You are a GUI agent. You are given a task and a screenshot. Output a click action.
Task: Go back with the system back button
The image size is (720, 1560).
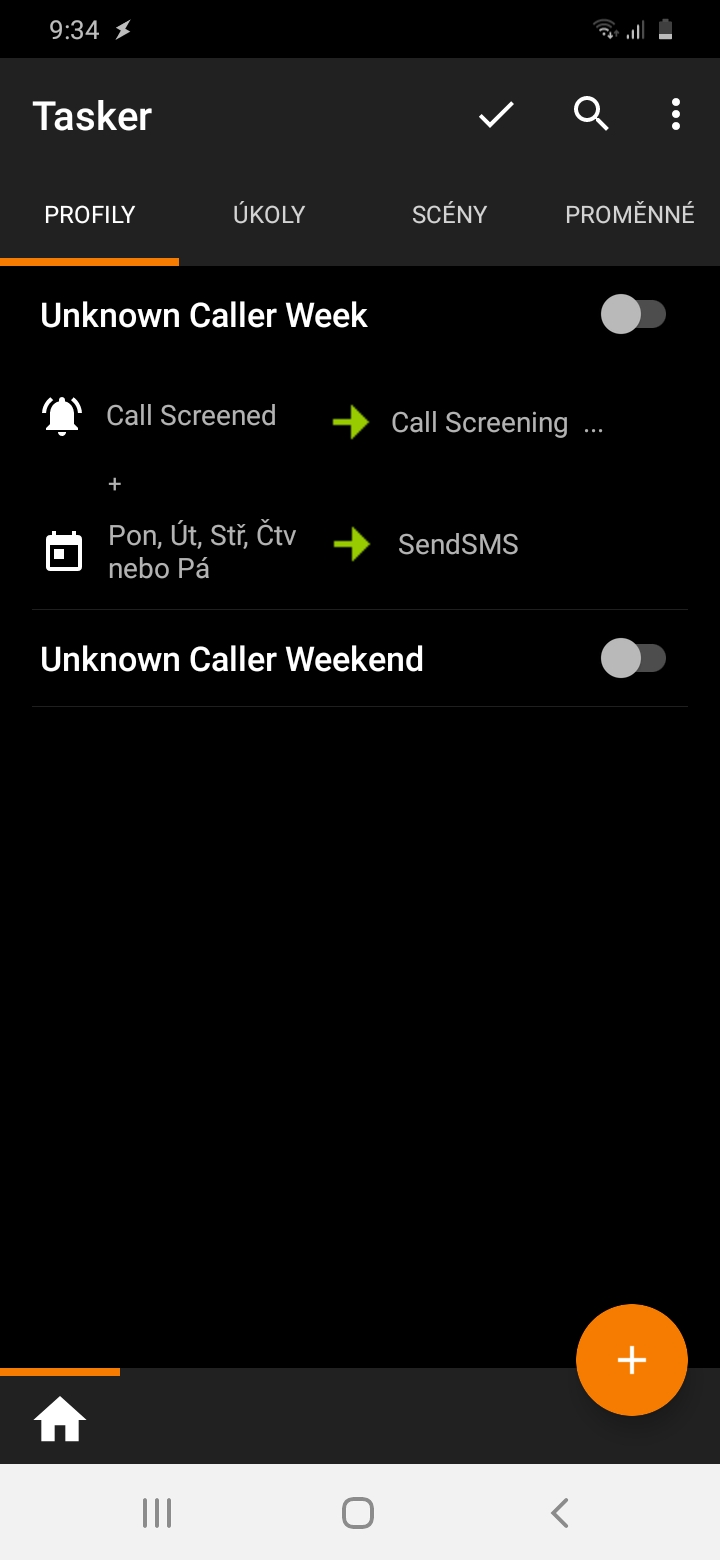click(x=560, y=1513)
